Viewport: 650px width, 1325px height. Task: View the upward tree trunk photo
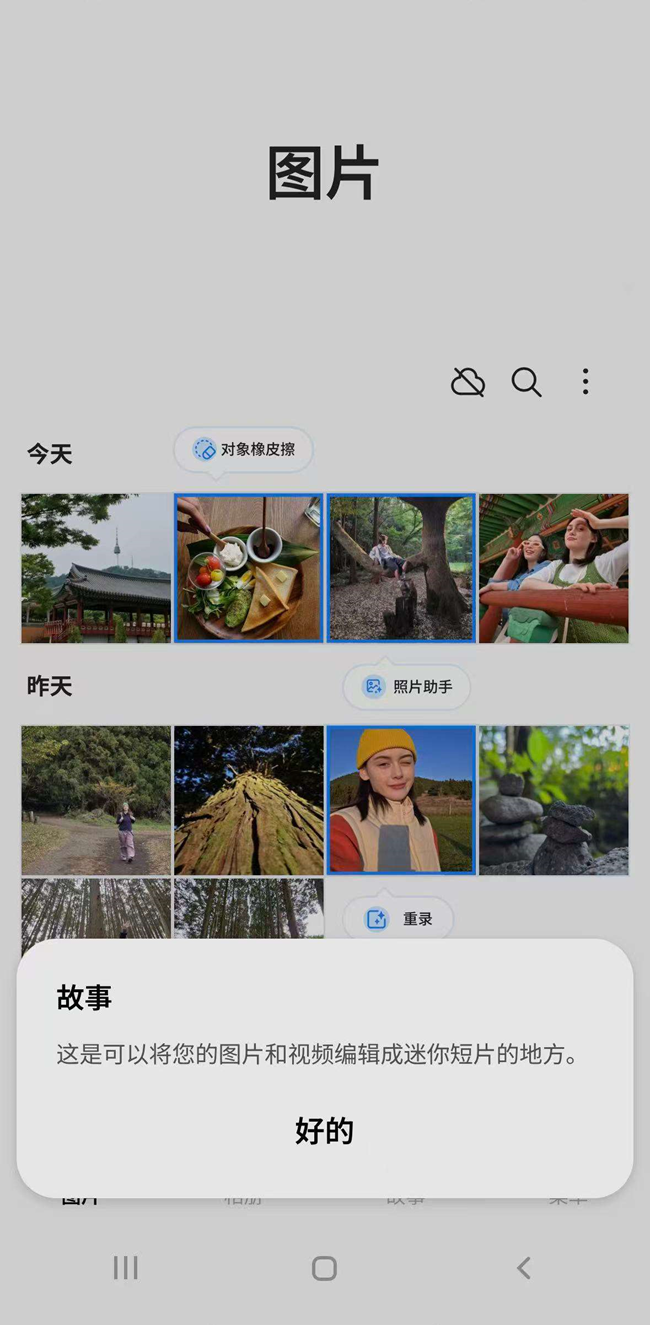(249, 800)
